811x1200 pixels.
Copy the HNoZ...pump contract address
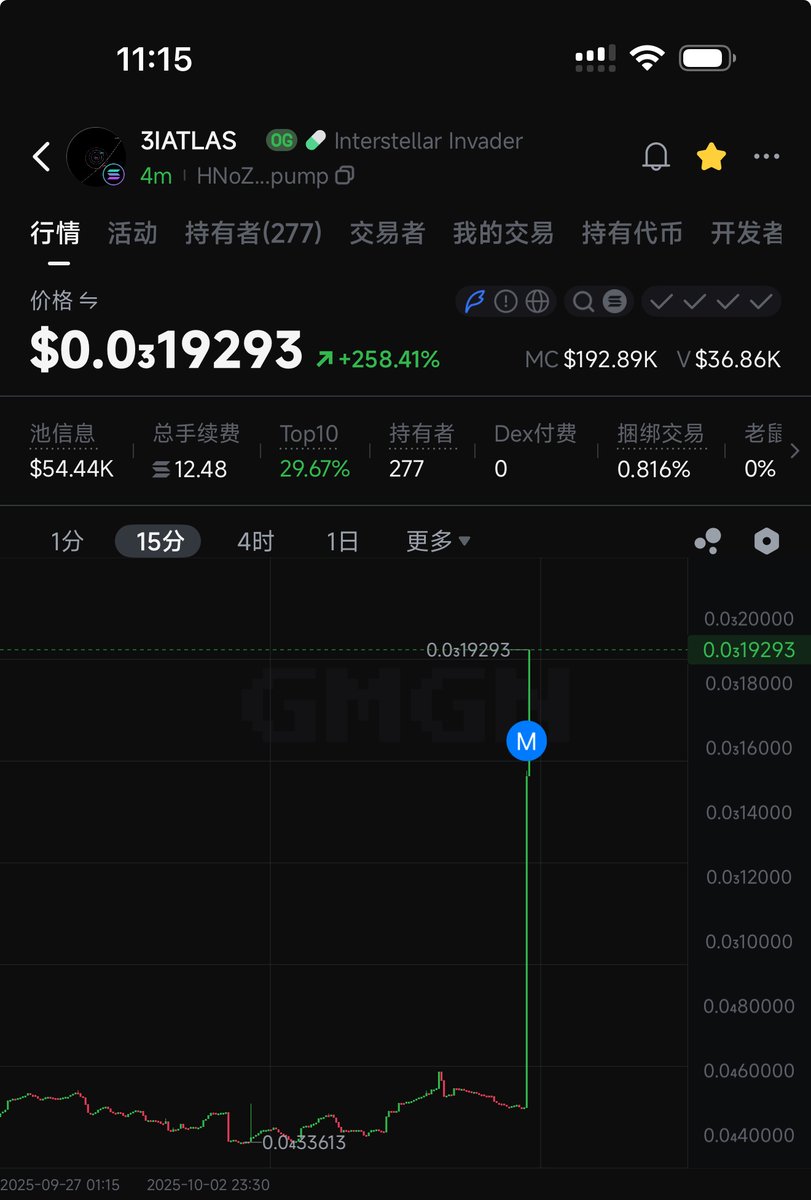pos(344,176)
